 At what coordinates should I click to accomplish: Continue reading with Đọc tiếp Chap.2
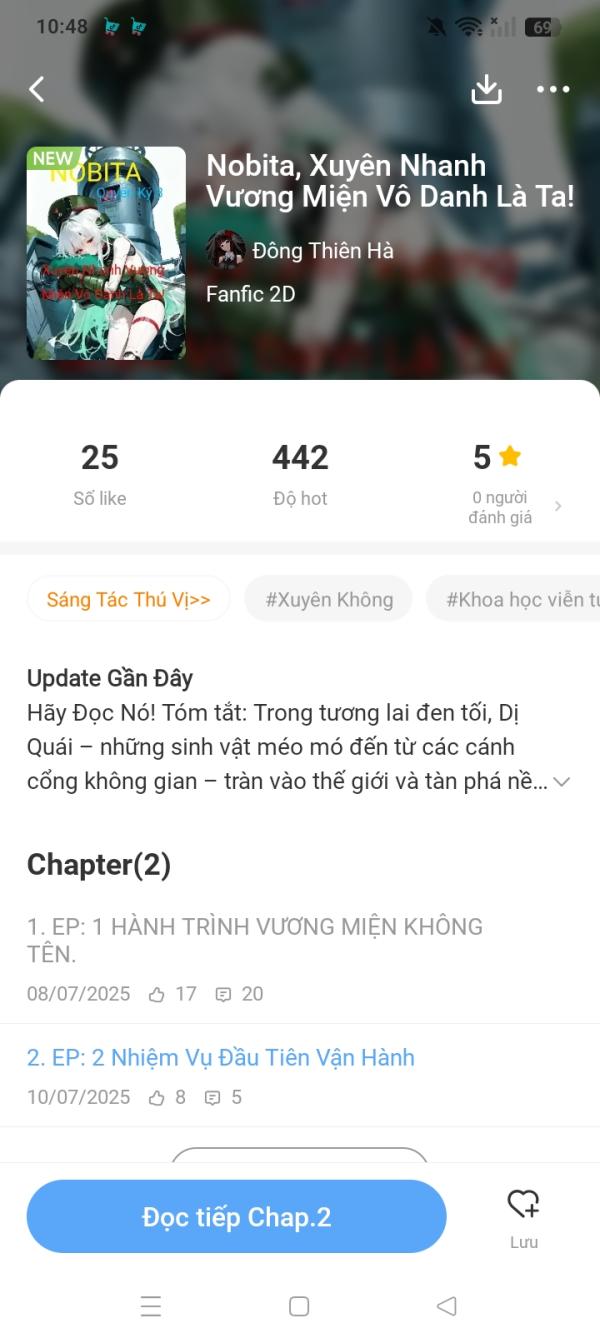(236, 1216)
